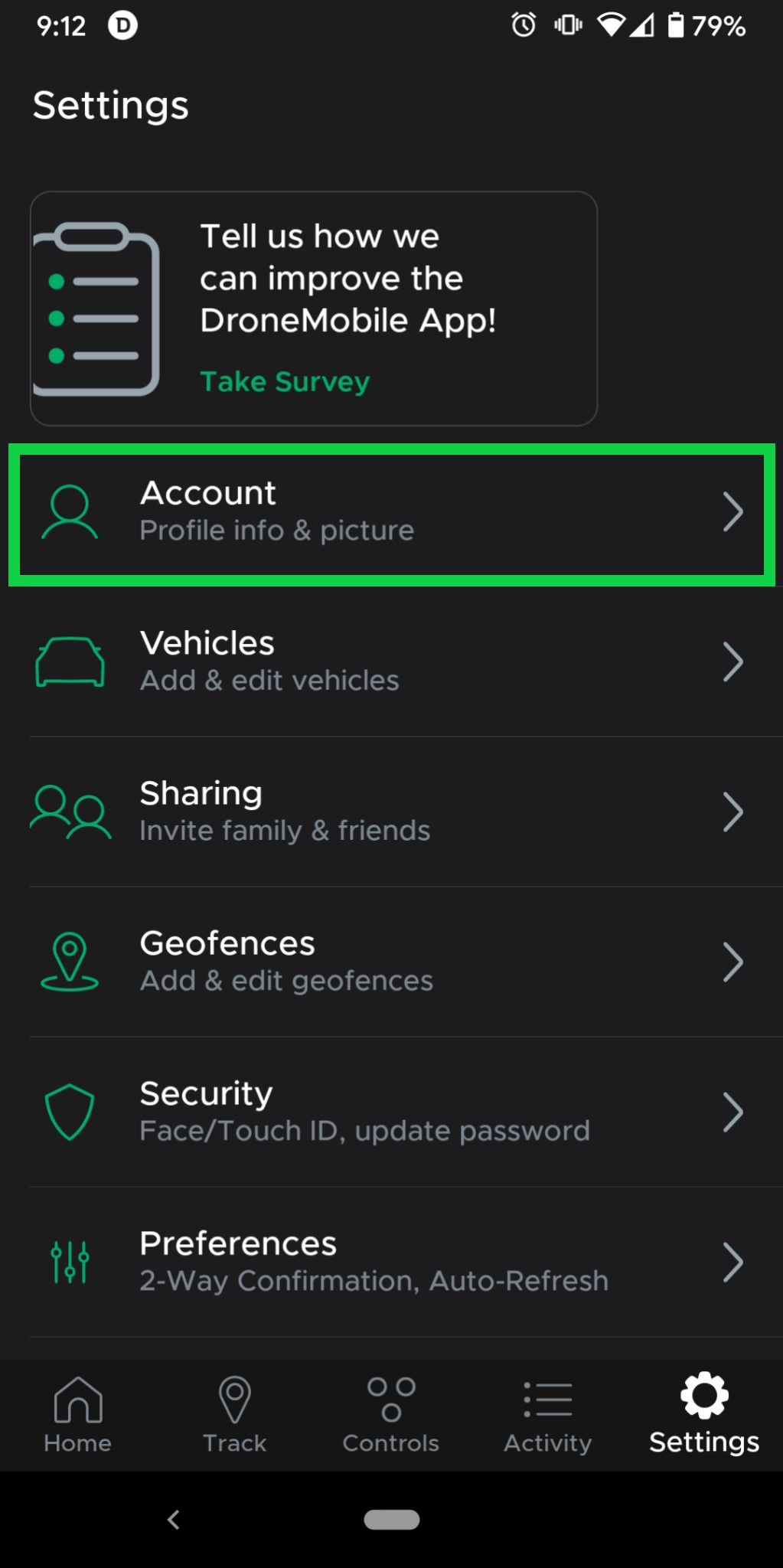This screenshot has width=783, height=1568.
Task: Tap the Settings tab in bottom bar
Action: 704,1415
